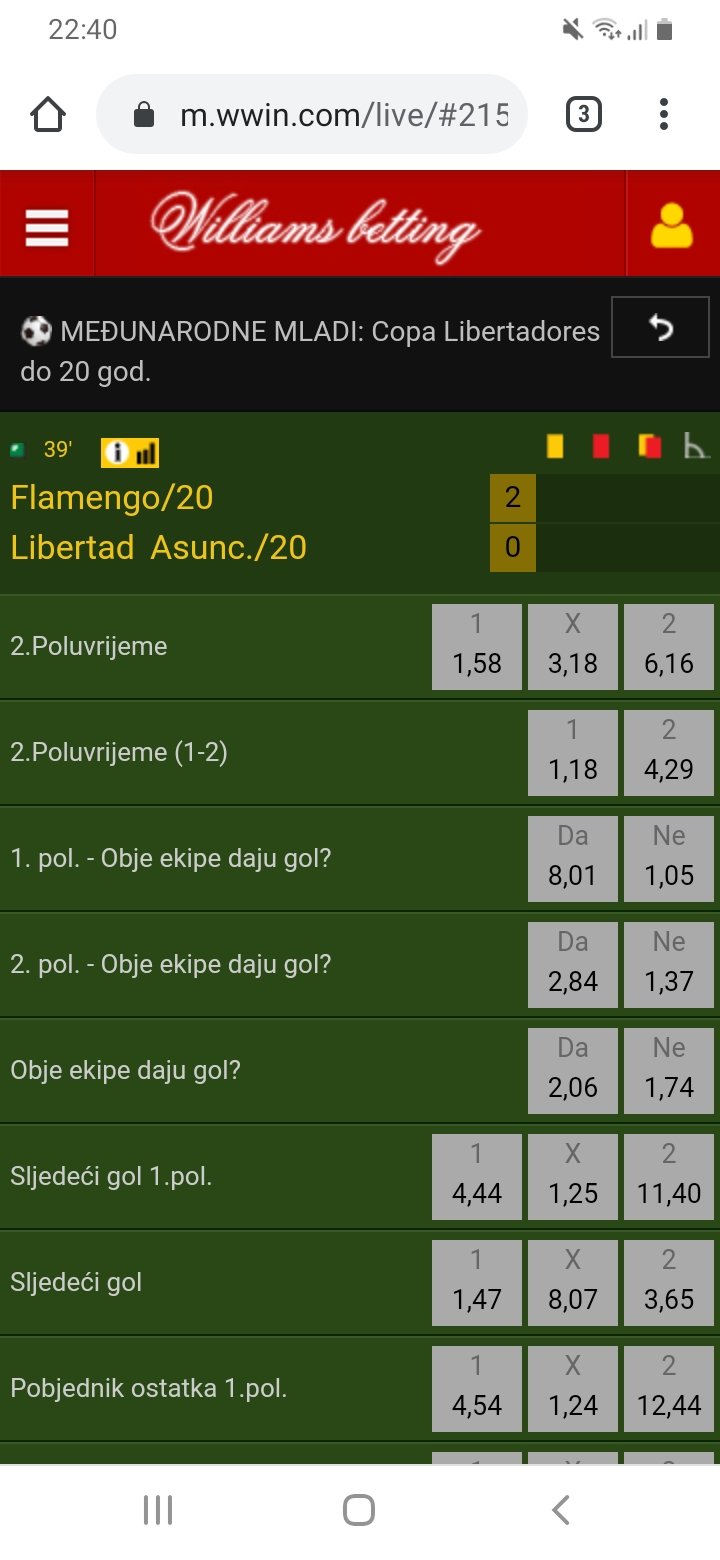
Task: Open Chrome overflow menu
Action: pyautogui.click(x=664, y=115)
